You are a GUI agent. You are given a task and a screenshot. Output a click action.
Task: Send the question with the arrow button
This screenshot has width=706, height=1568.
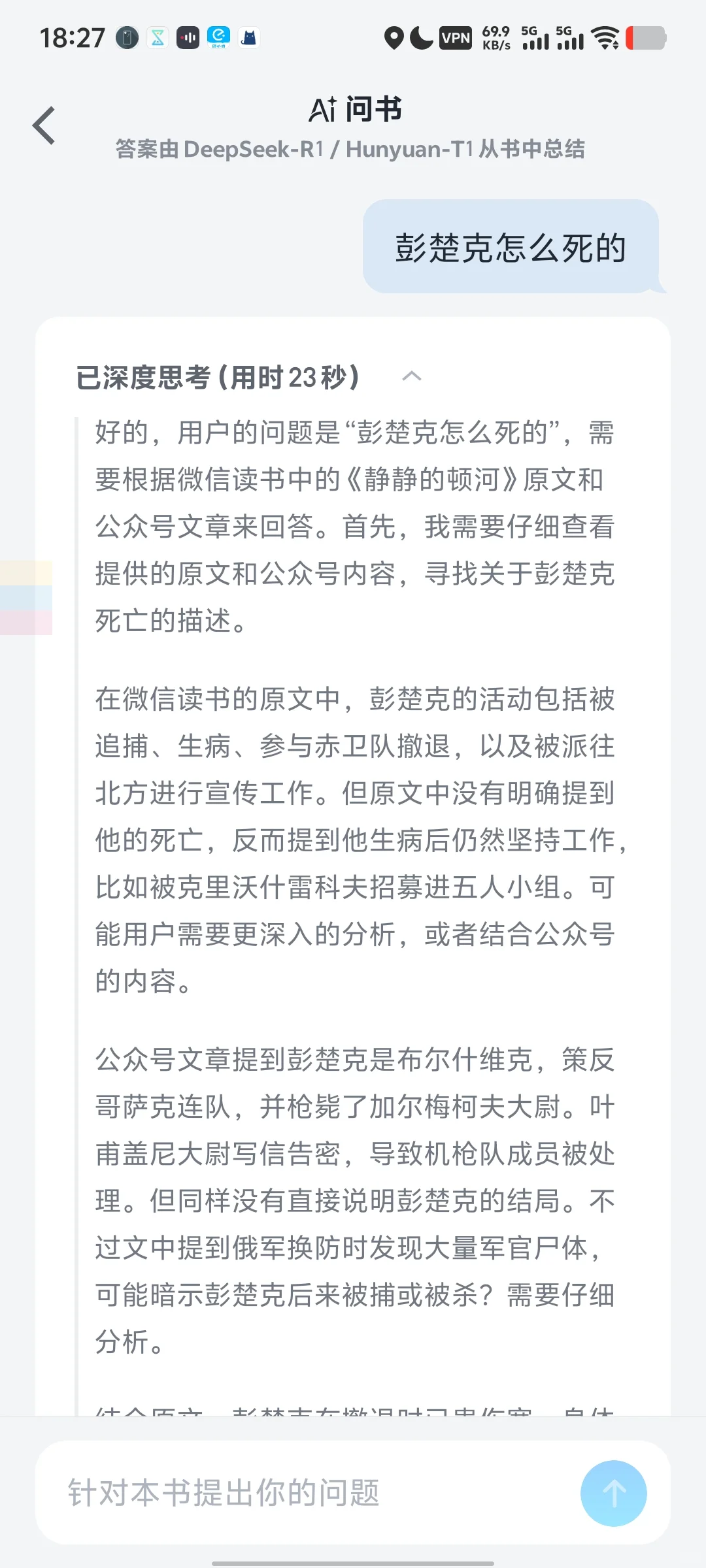[613, 1493]
